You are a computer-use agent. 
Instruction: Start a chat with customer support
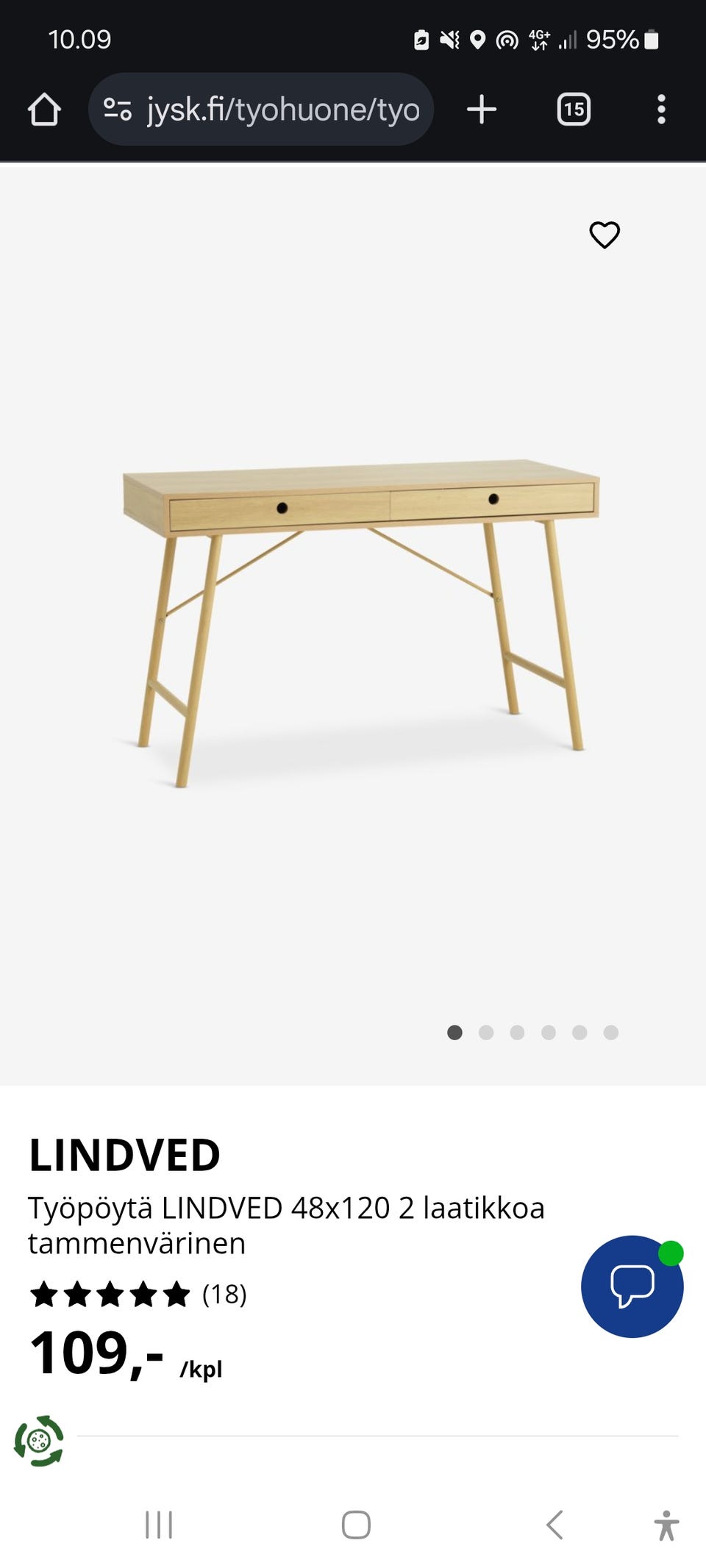tap(632, 1286)
